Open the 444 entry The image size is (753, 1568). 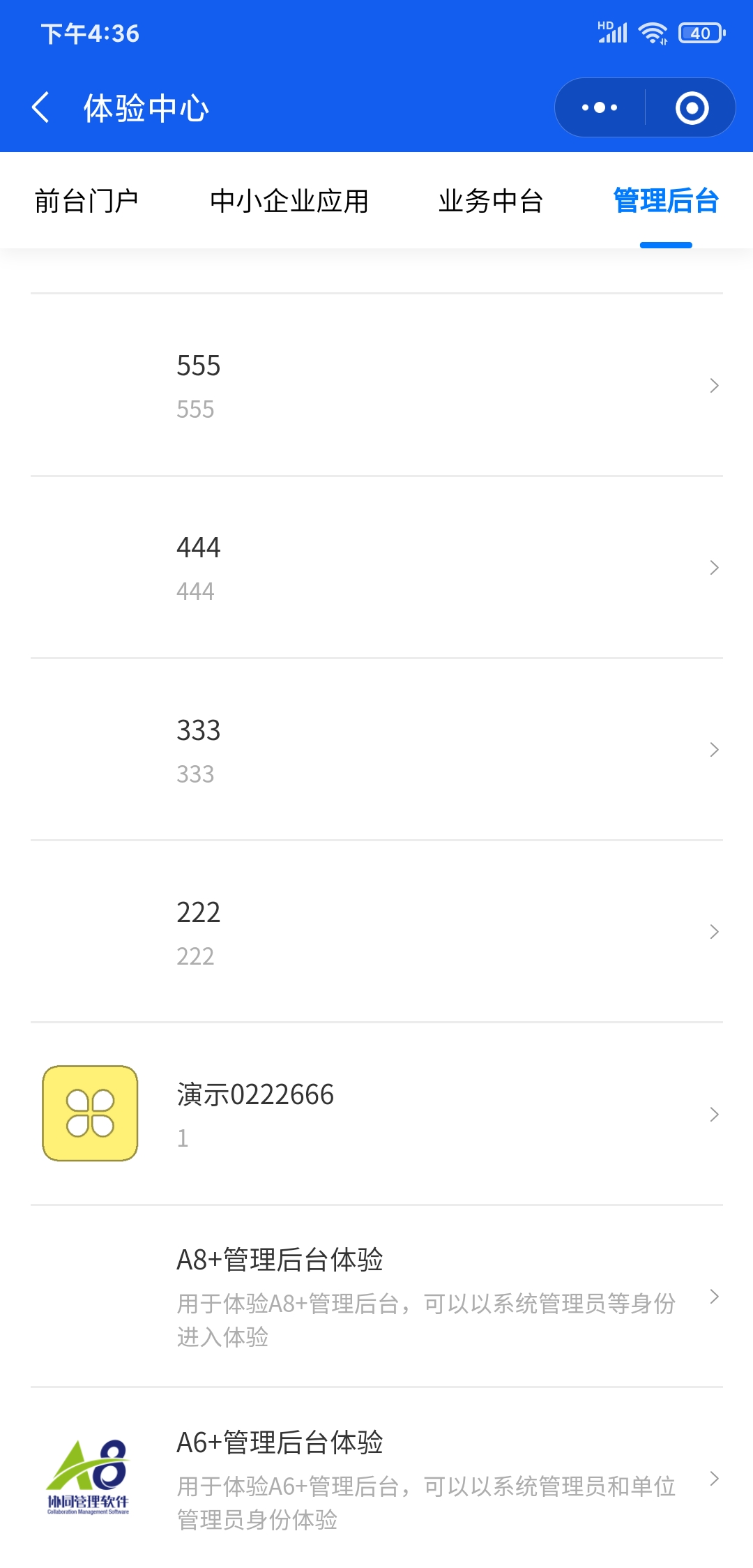376,567
